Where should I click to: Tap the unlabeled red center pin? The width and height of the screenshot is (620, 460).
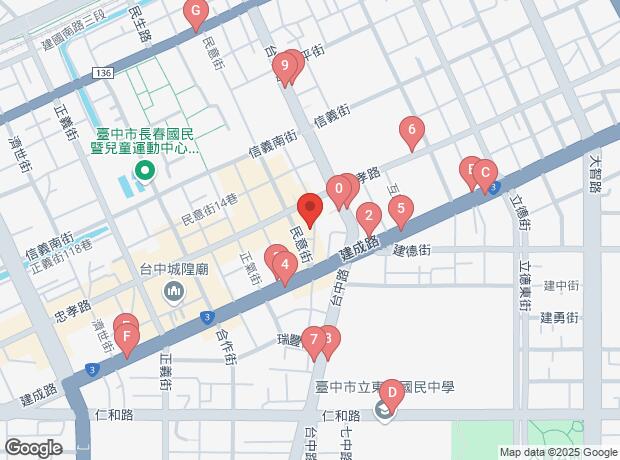pos(309,211)
